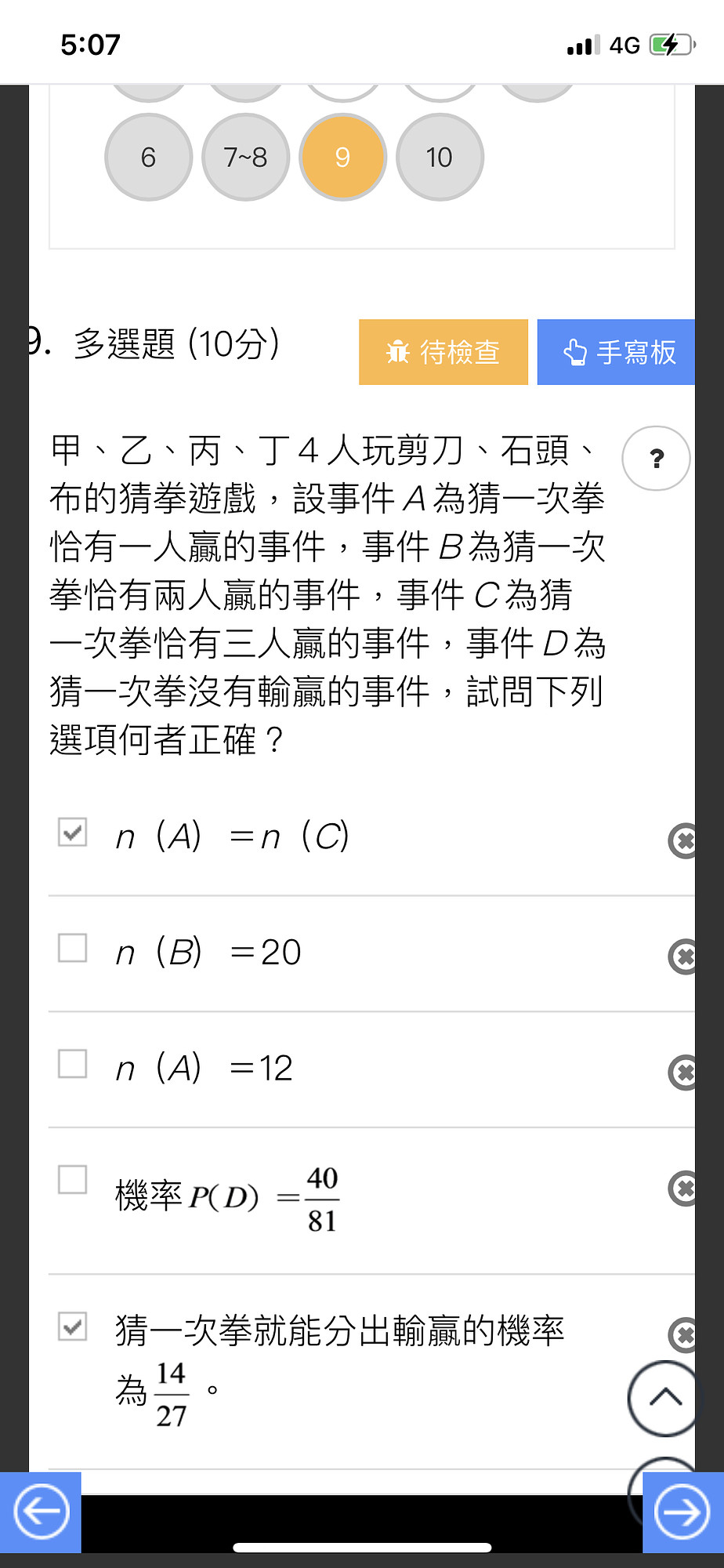Open the question mark help button
Viewport: 724px width, 1568px height.
click(x=656, y=459)
